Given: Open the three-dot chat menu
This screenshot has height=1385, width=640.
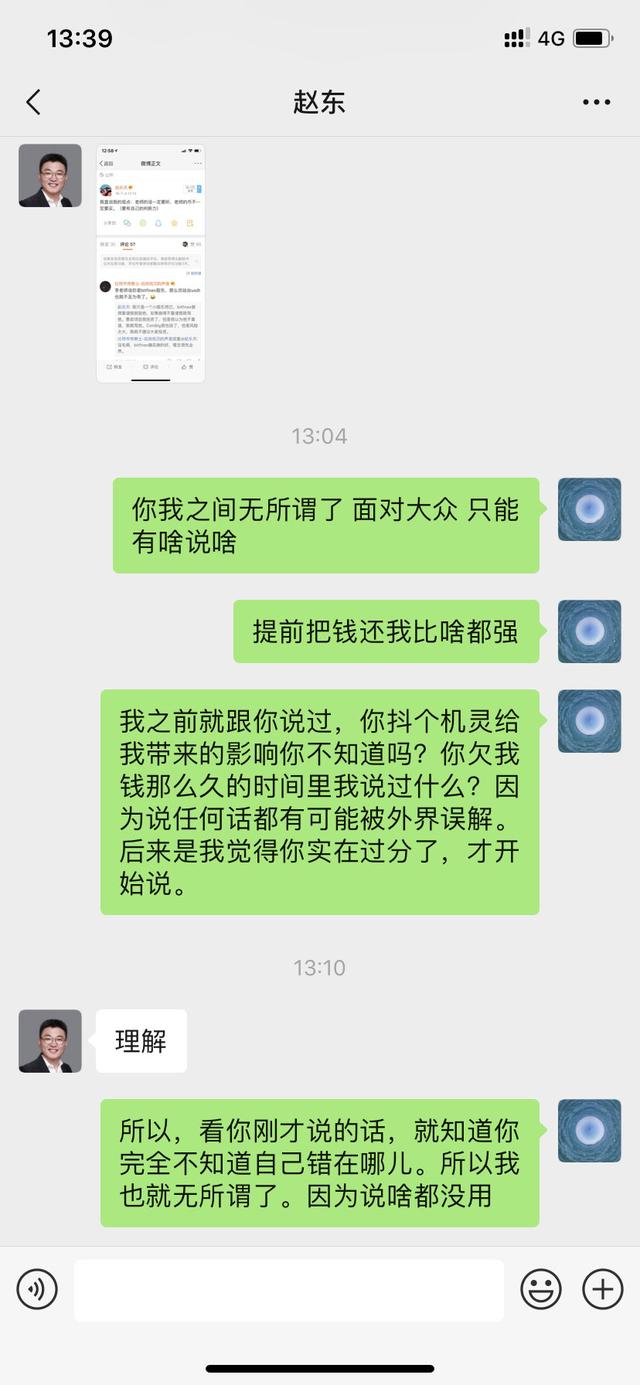Looking at the screenshot, I should 596,102.
